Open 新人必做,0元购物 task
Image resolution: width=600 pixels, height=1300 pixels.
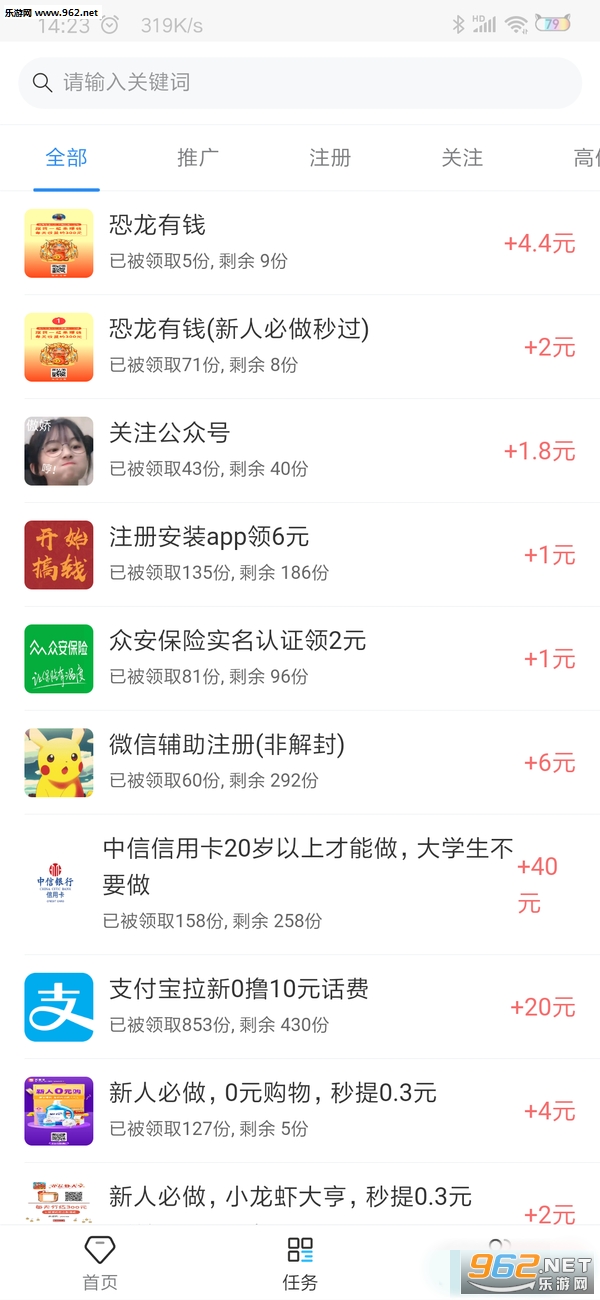(x=300, y=1111)
